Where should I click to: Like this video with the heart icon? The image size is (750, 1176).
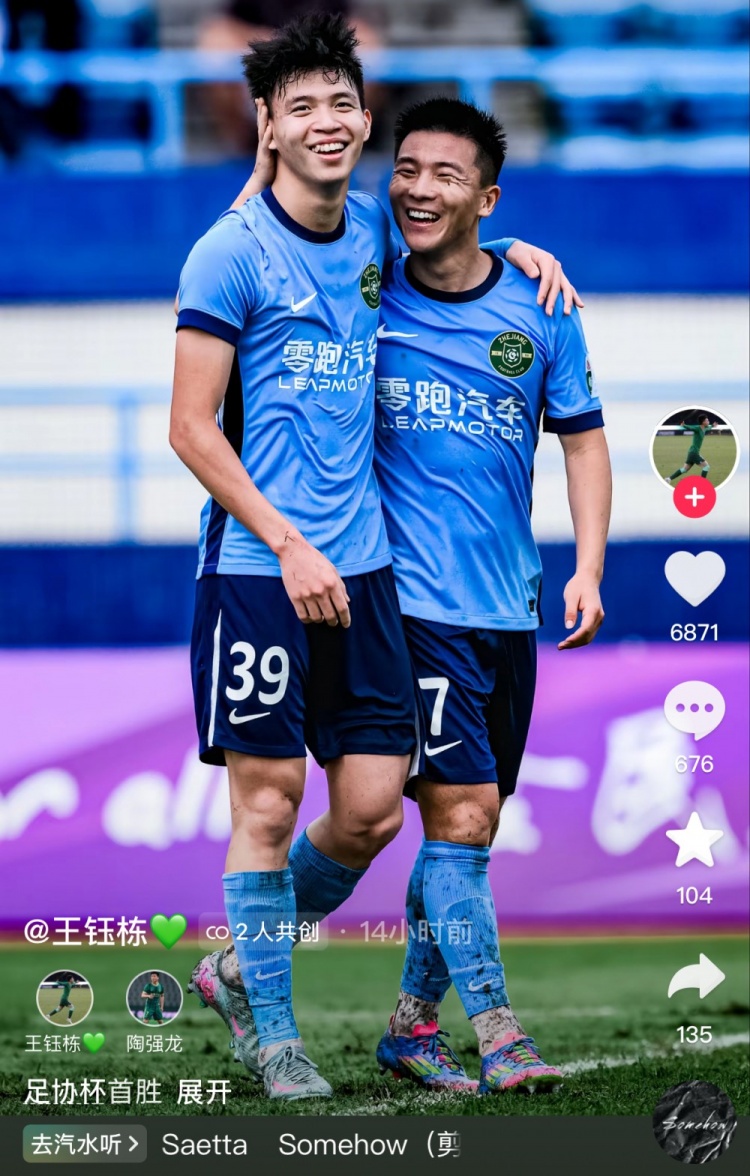pyautogui.click(x=695, y=578)
